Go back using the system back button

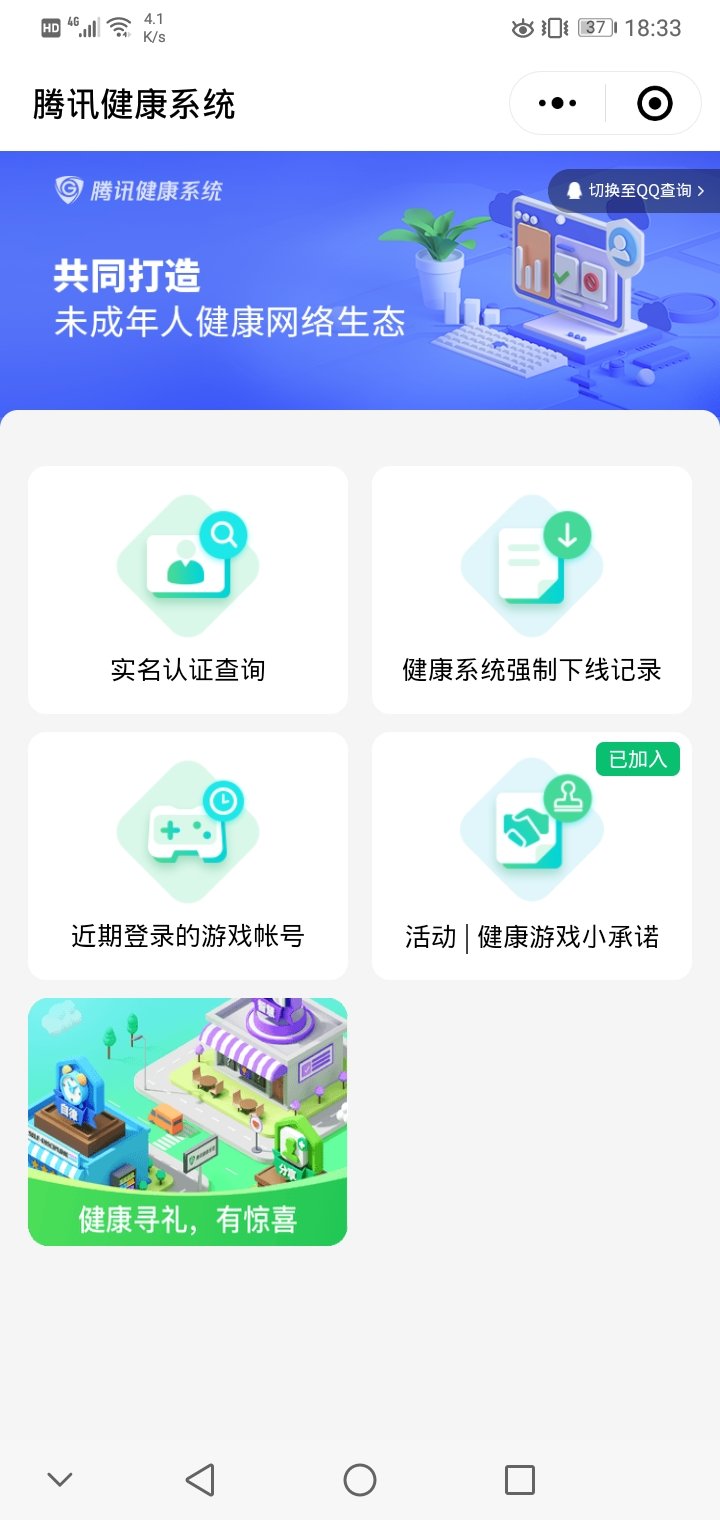200,1479
